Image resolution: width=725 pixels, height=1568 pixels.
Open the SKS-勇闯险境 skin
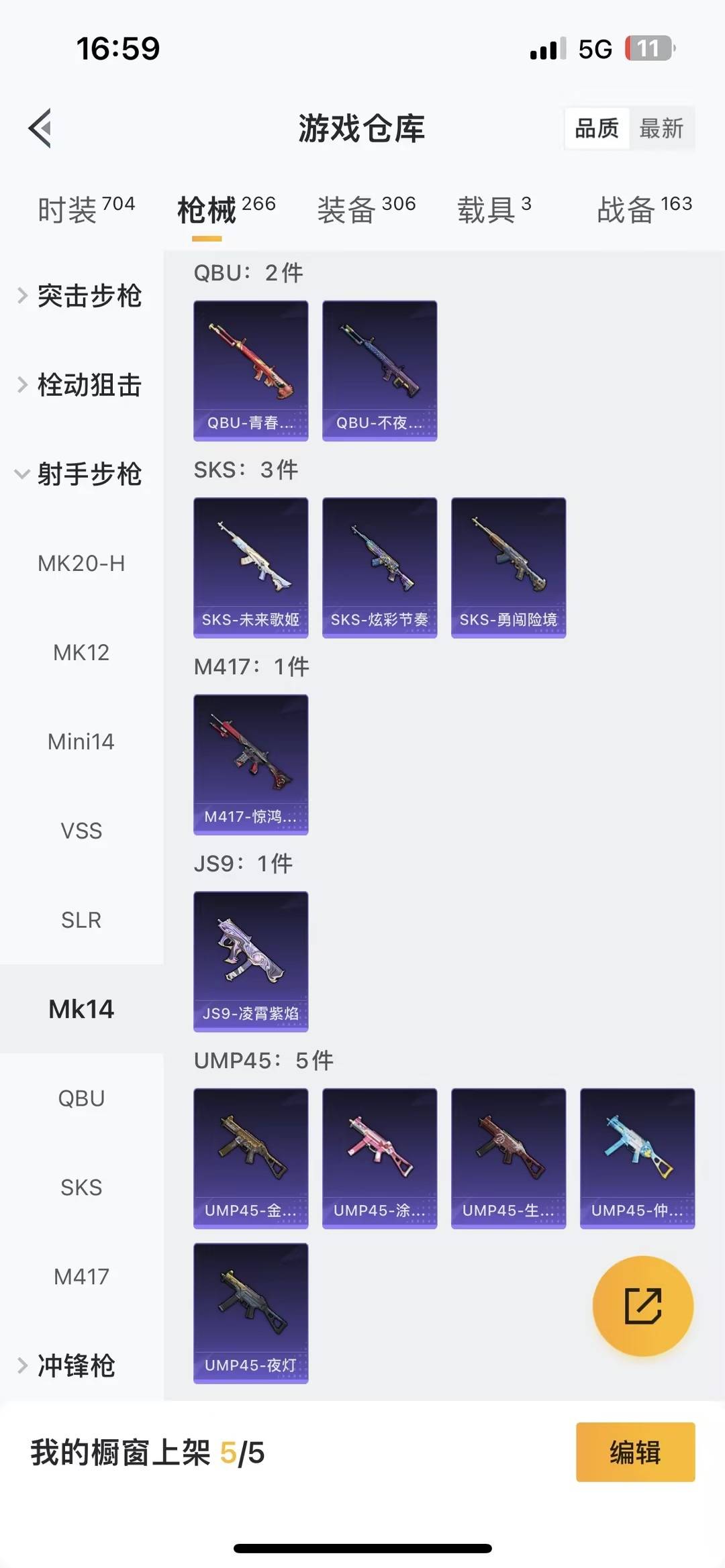tap(508, 567)
